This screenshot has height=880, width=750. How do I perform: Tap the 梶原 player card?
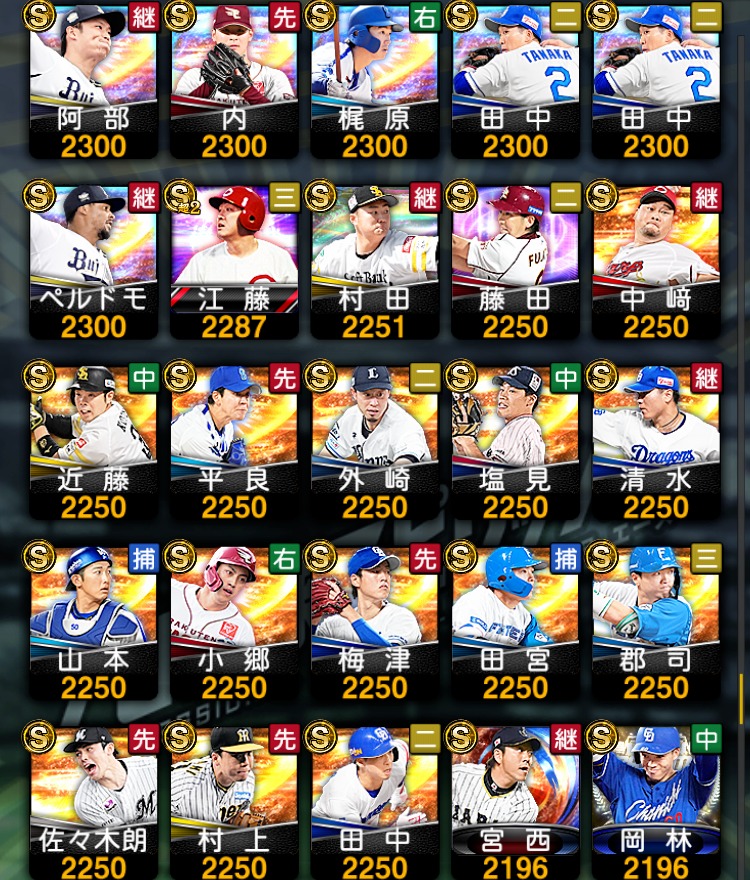click(375, 80)
